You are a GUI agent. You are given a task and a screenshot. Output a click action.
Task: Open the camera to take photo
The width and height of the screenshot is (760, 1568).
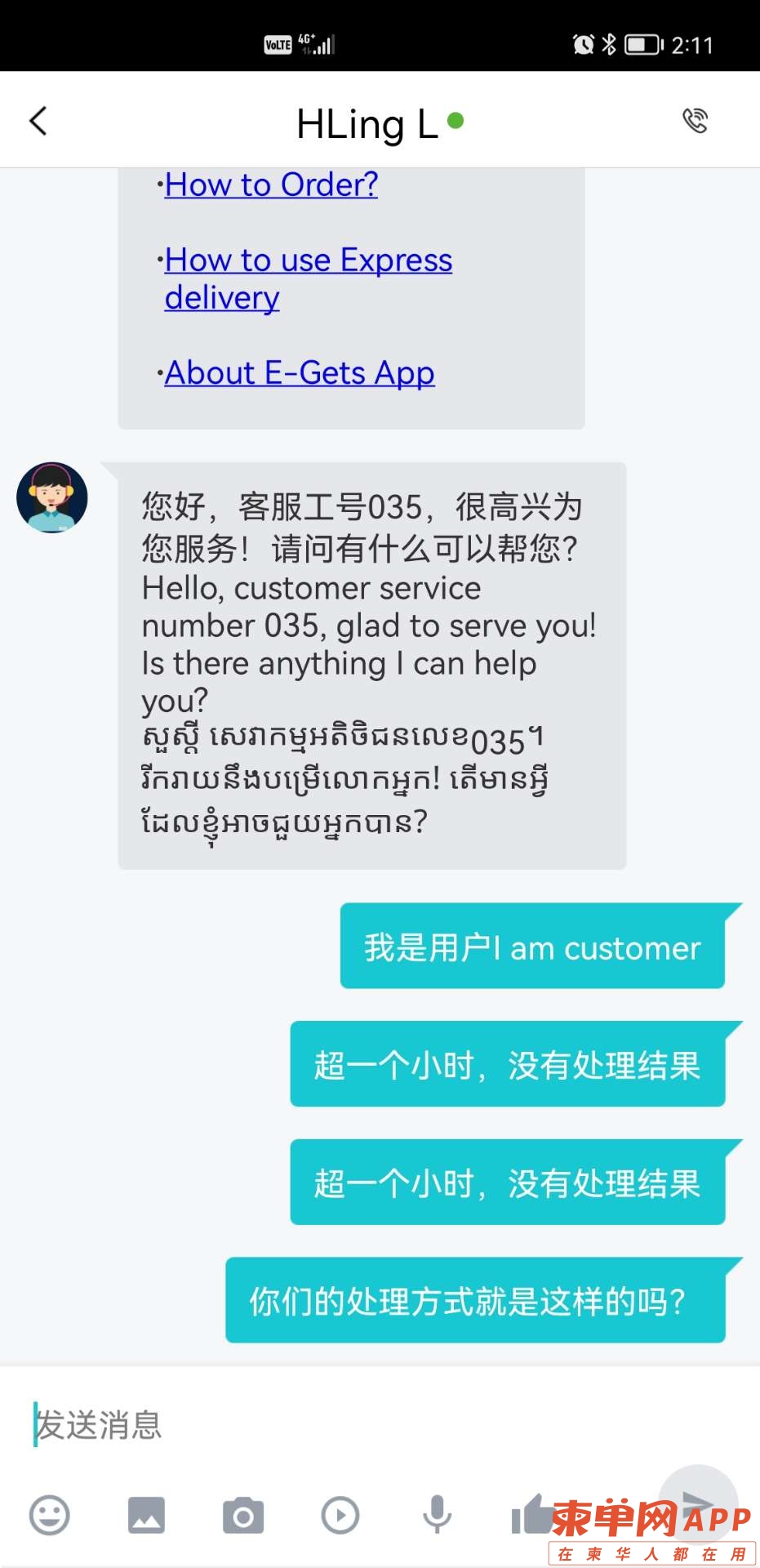(243, 1516)
